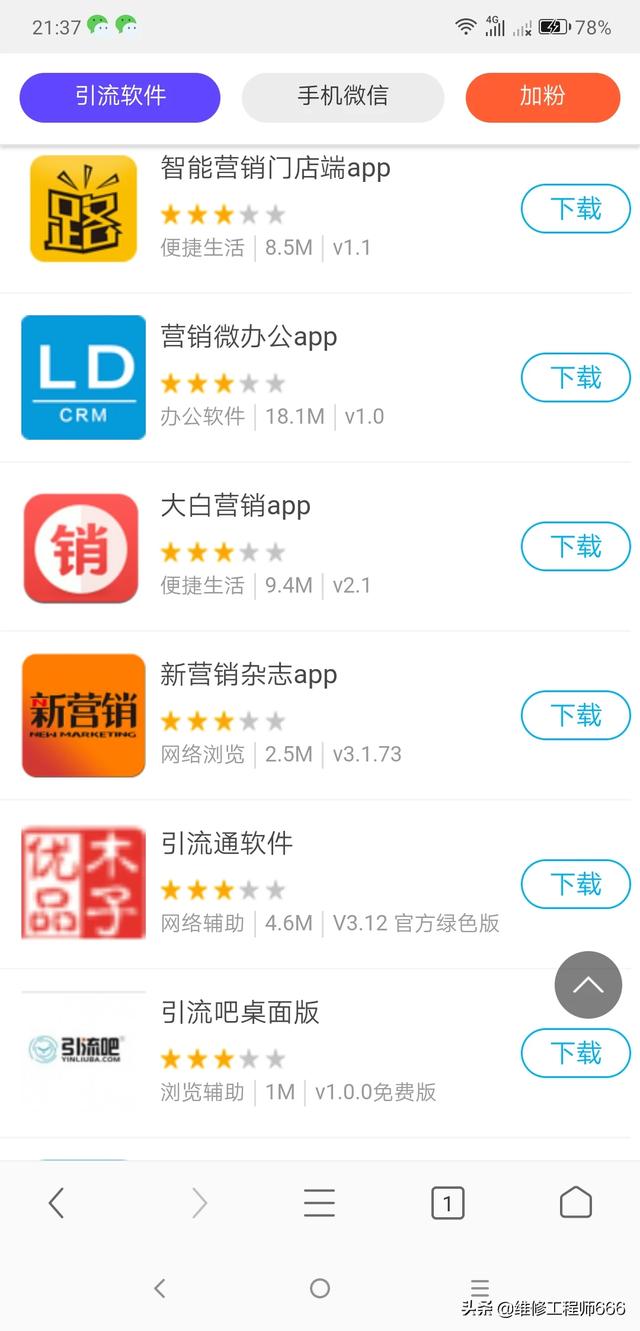
Task: Open the browser menu icon
Action: 319,1203
